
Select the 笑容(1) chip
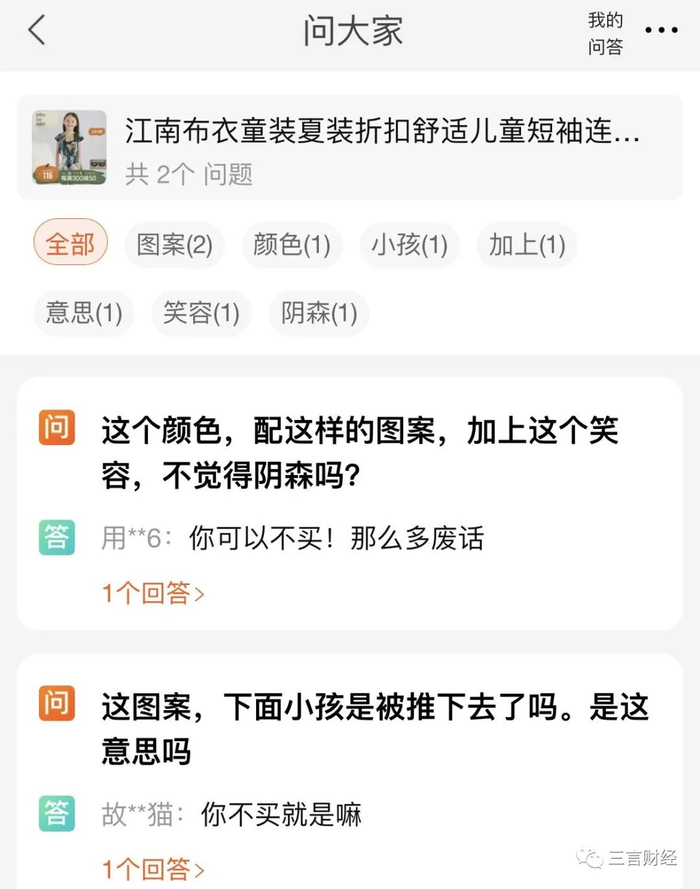pyautogui.click(x=201, y=313)
